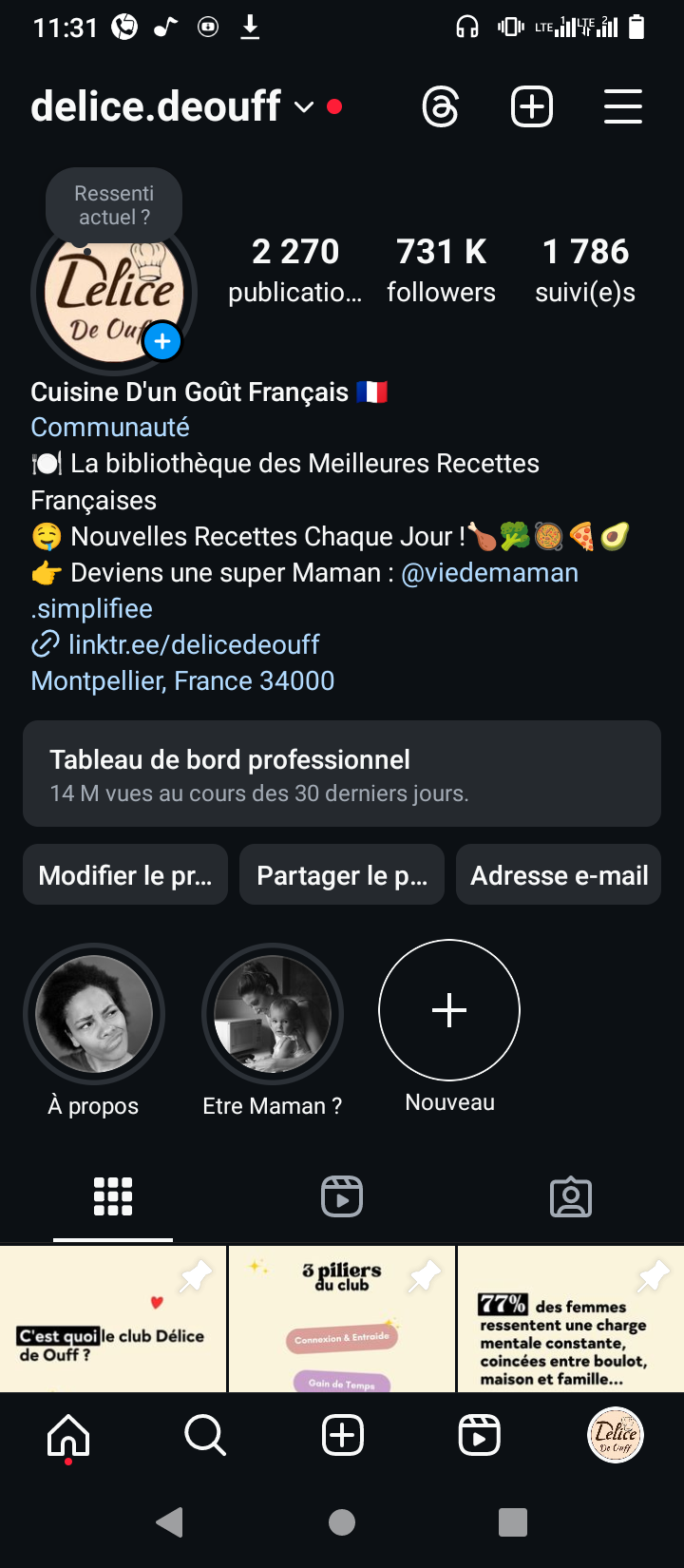684x1568 pixels.
Task: Switch to the tagged photos tab
Action: (571, 1196)
